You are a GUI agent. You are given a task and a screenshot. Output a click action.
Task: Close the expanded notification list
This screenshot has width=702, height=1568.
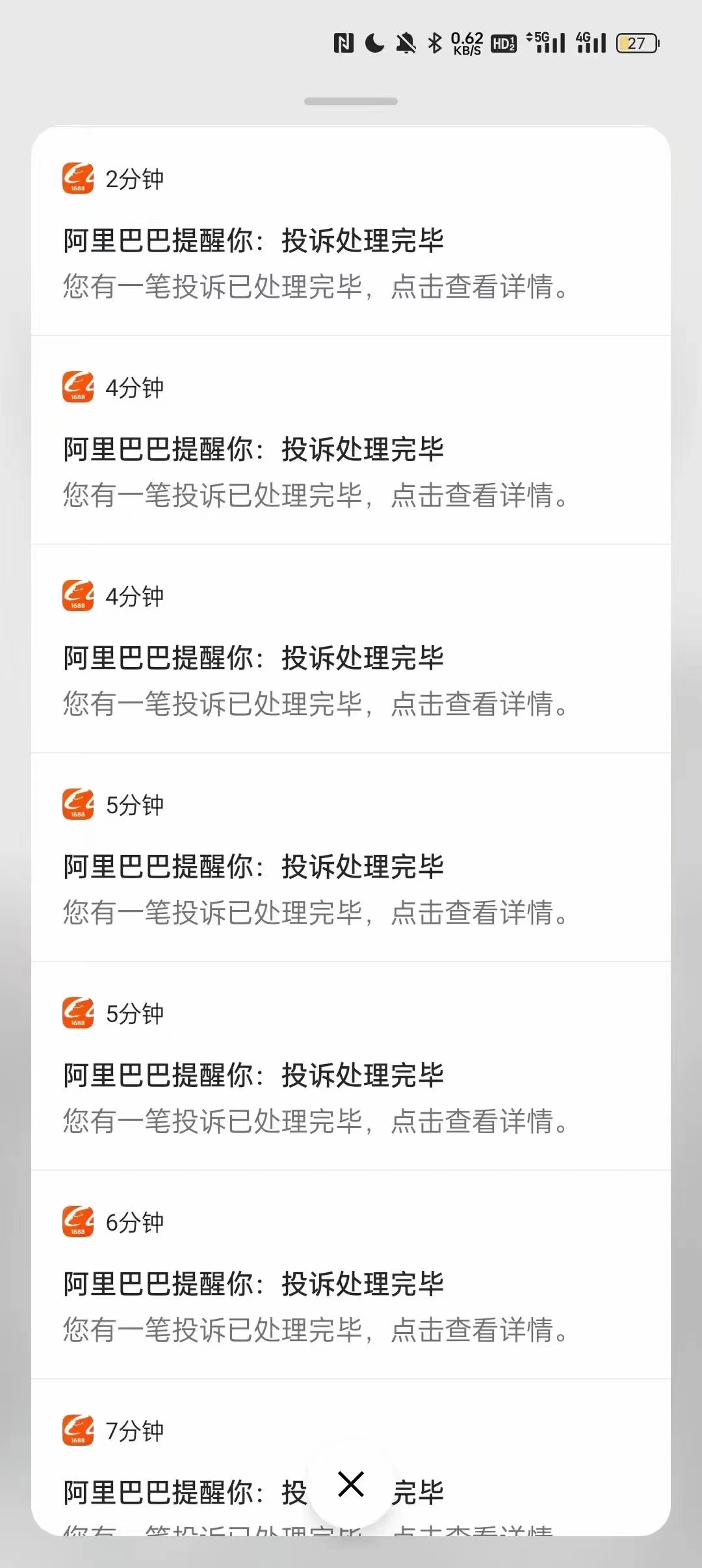click(x=351, y=1484)
